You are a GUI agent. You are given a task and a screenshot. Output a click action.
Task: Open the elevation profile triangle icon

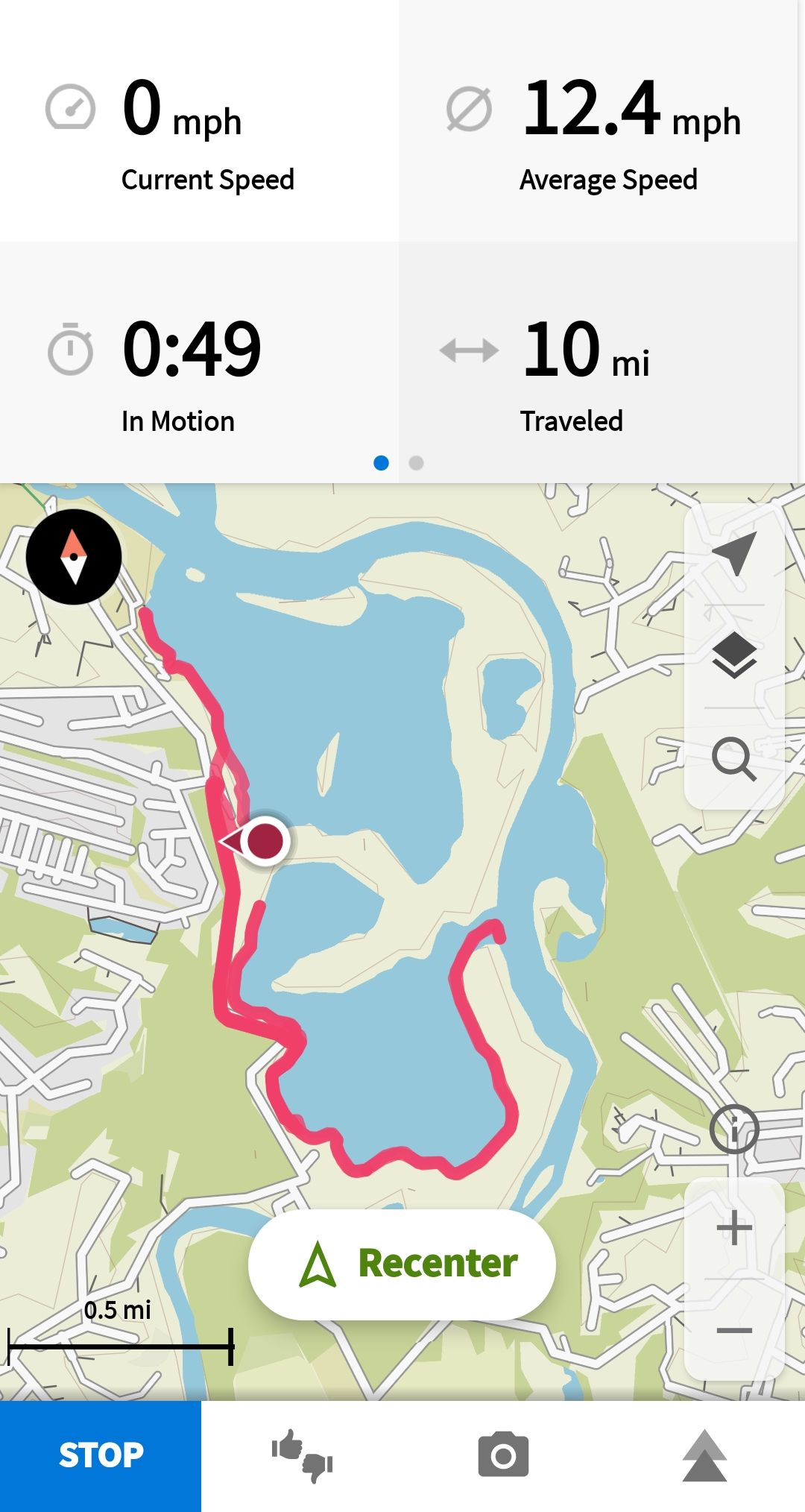(x=704, y=1455)
